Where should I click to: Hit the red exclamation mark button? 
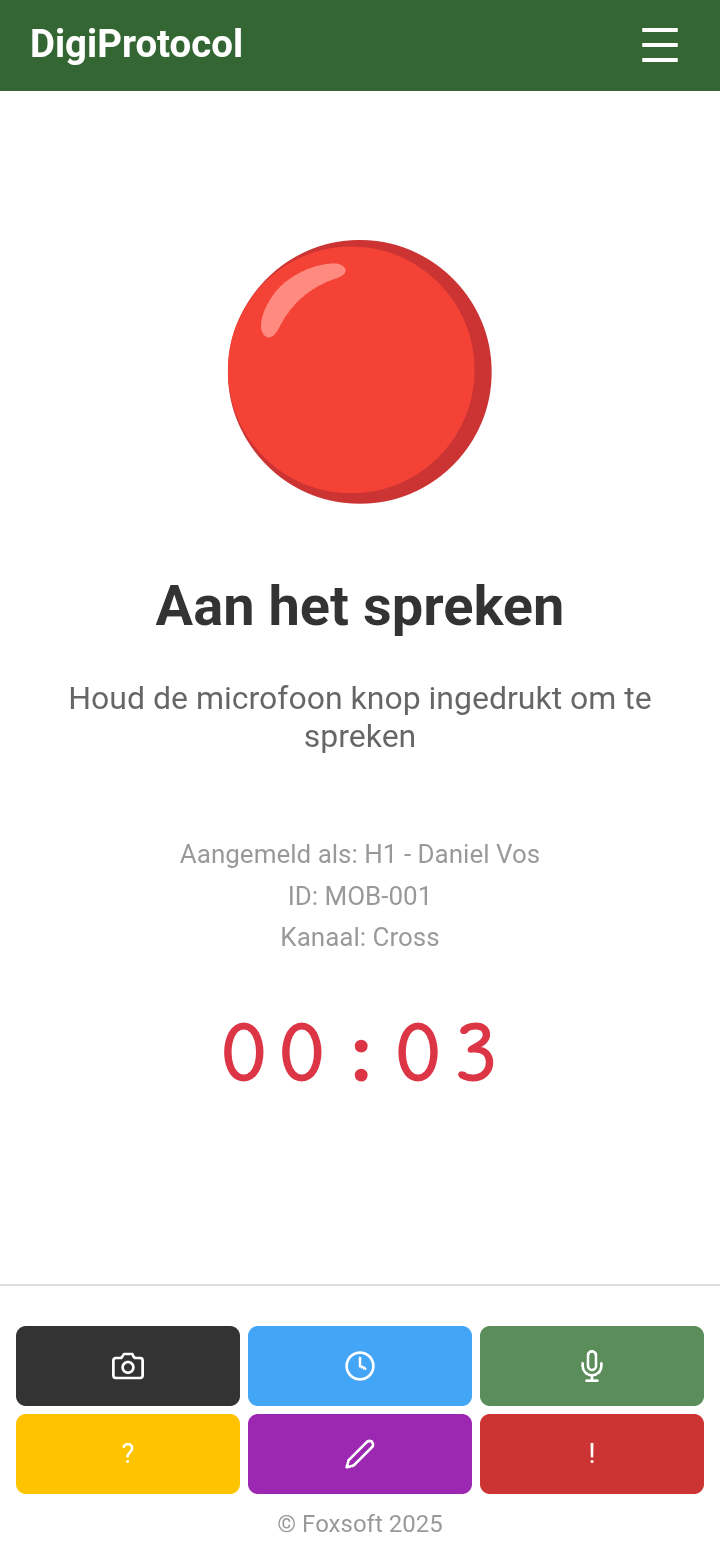coord(592,1454)
